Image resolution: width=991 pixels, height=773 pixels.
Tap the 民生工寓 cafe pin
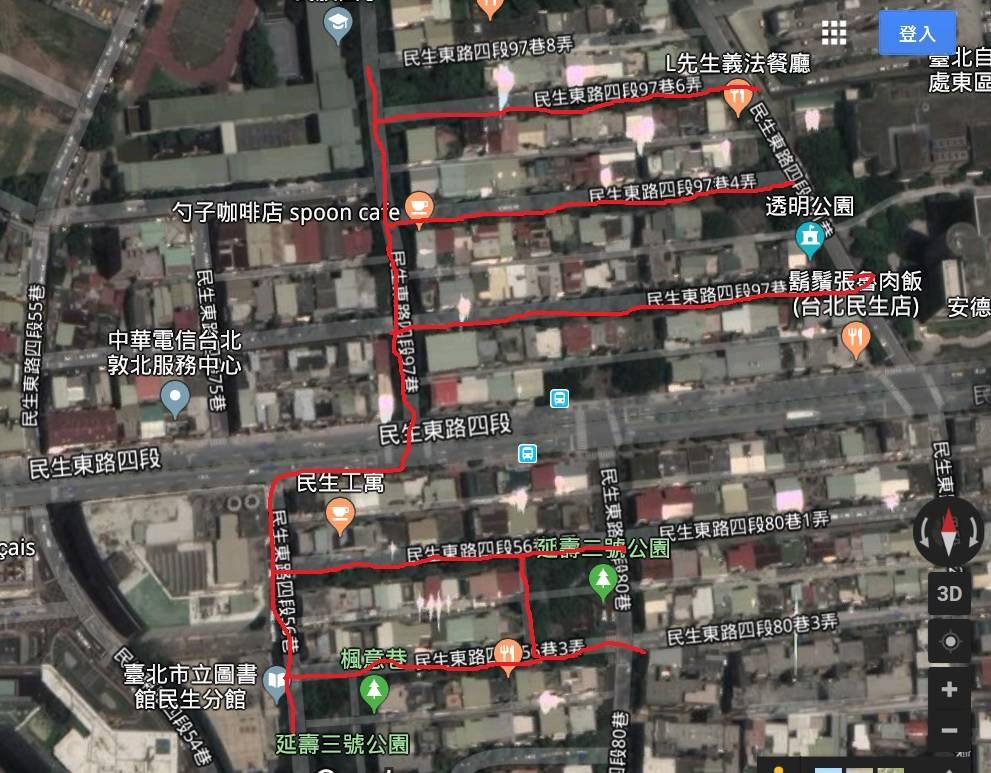click(340, 515)
